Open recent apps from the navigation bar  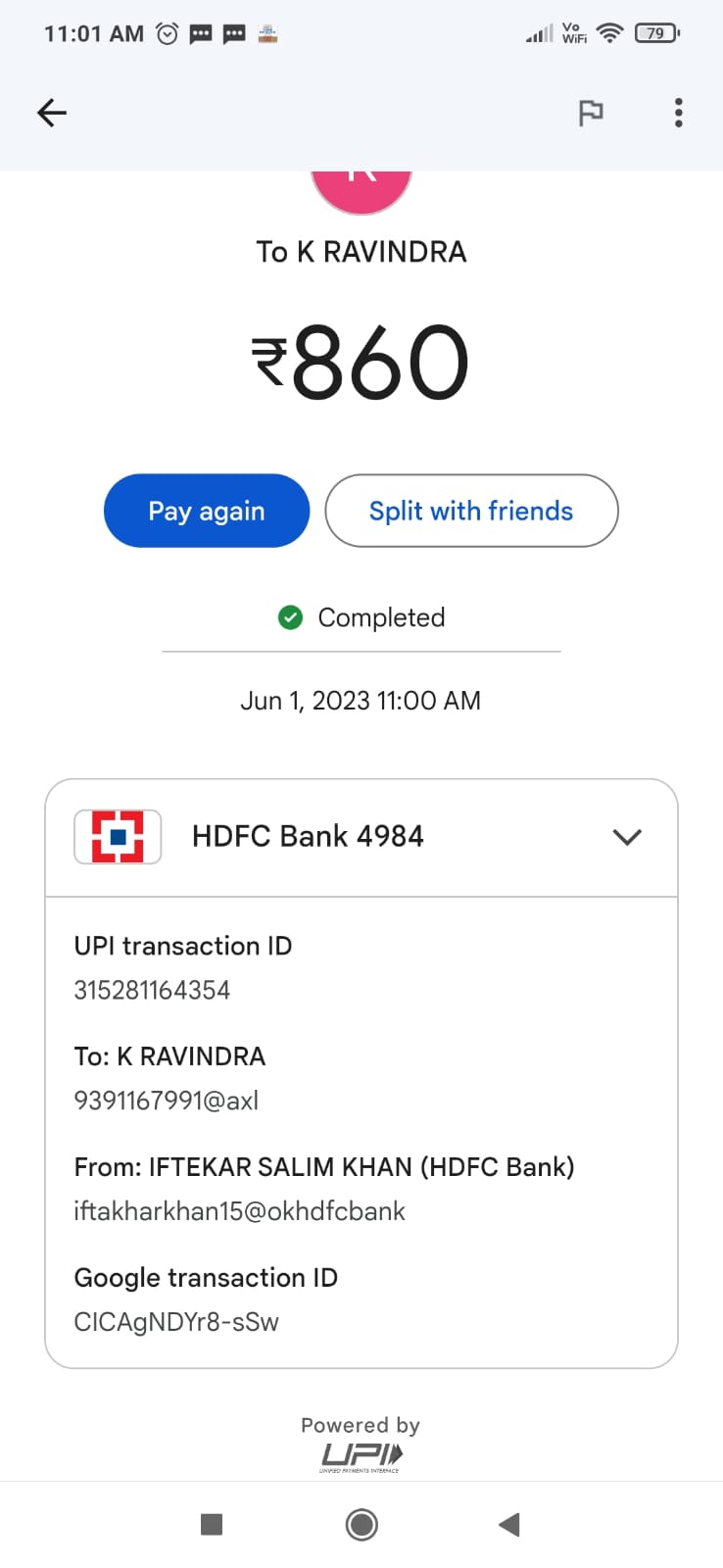(x=212, y=1524)
